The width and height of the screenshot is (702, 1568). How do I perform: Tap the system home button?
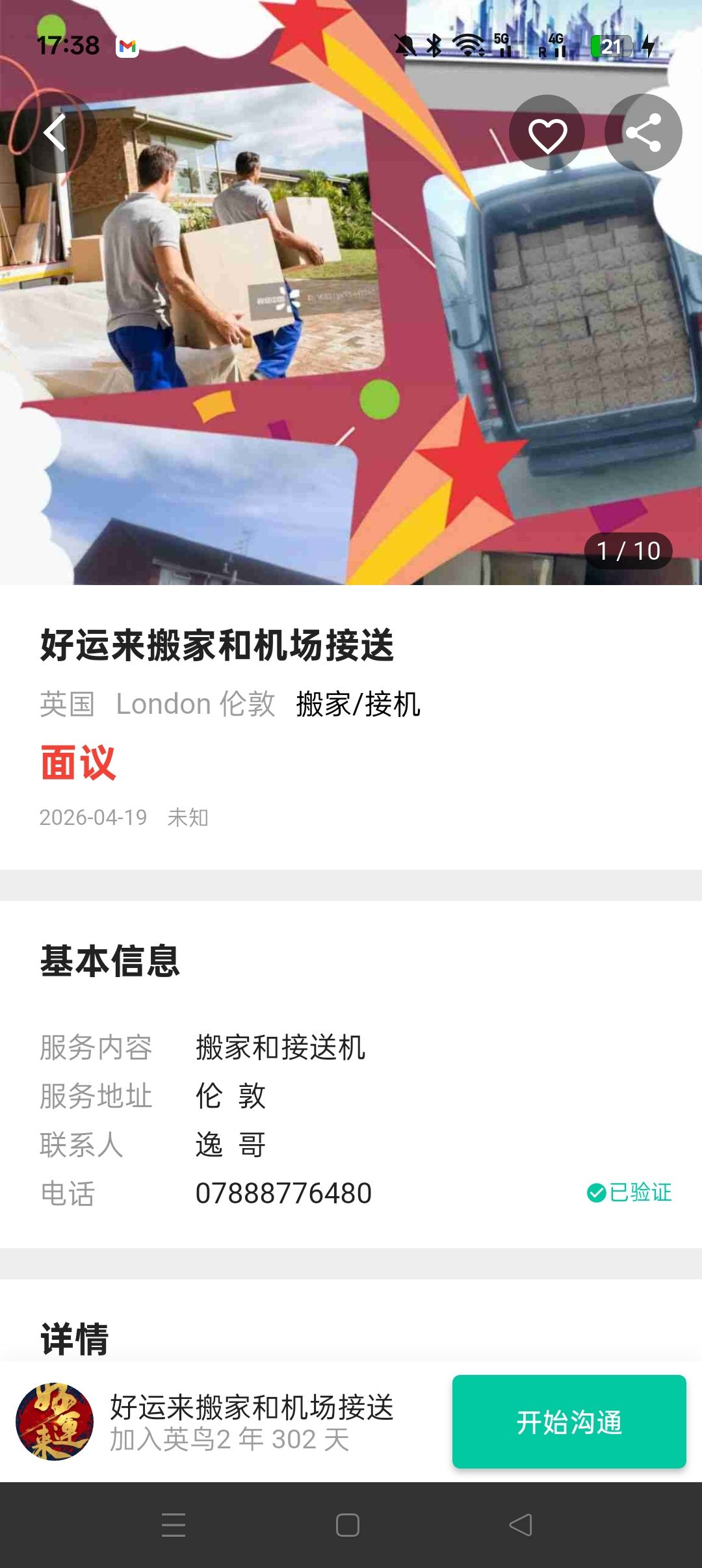pos(348,1524)
